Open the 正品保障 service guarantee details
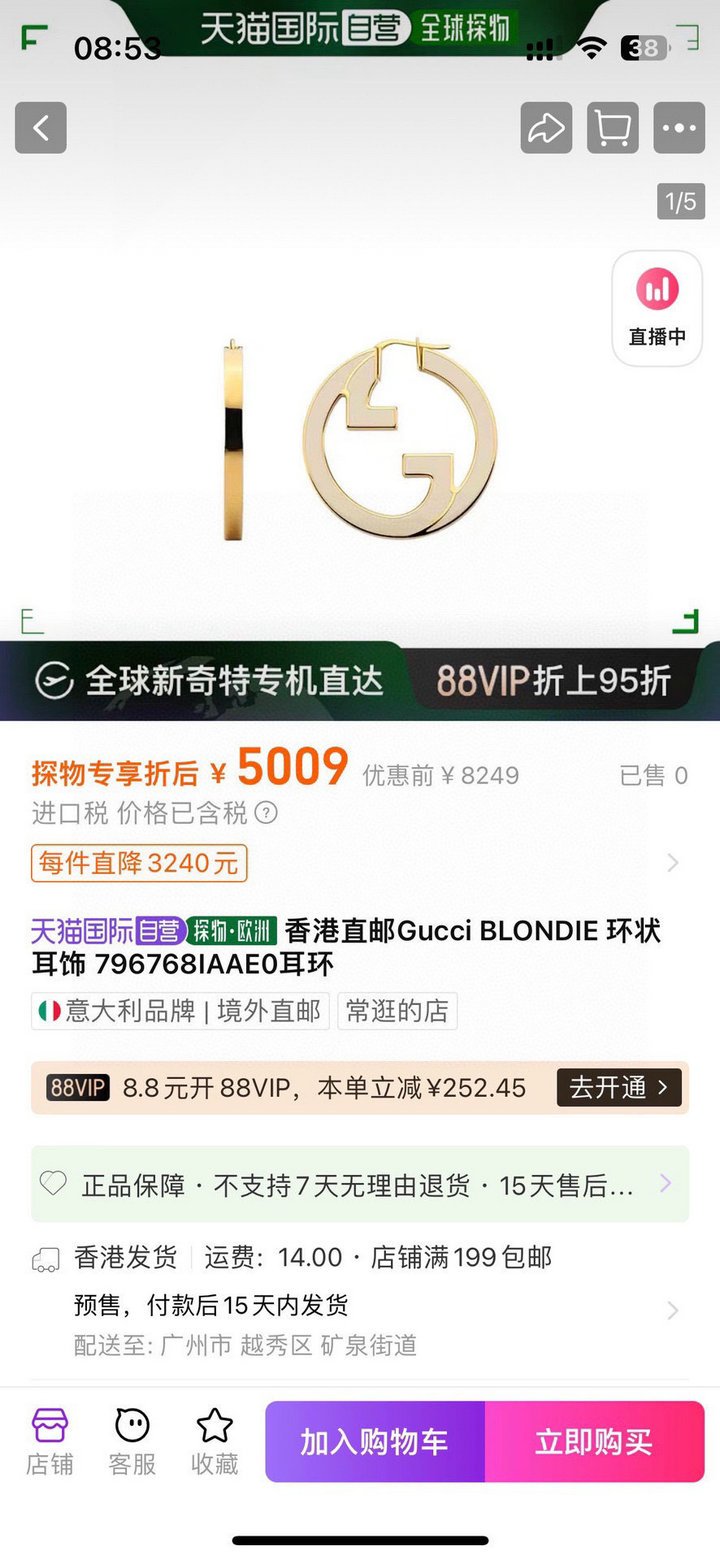Viewport: 720px width, 1560px height. tap(360, 1185)
